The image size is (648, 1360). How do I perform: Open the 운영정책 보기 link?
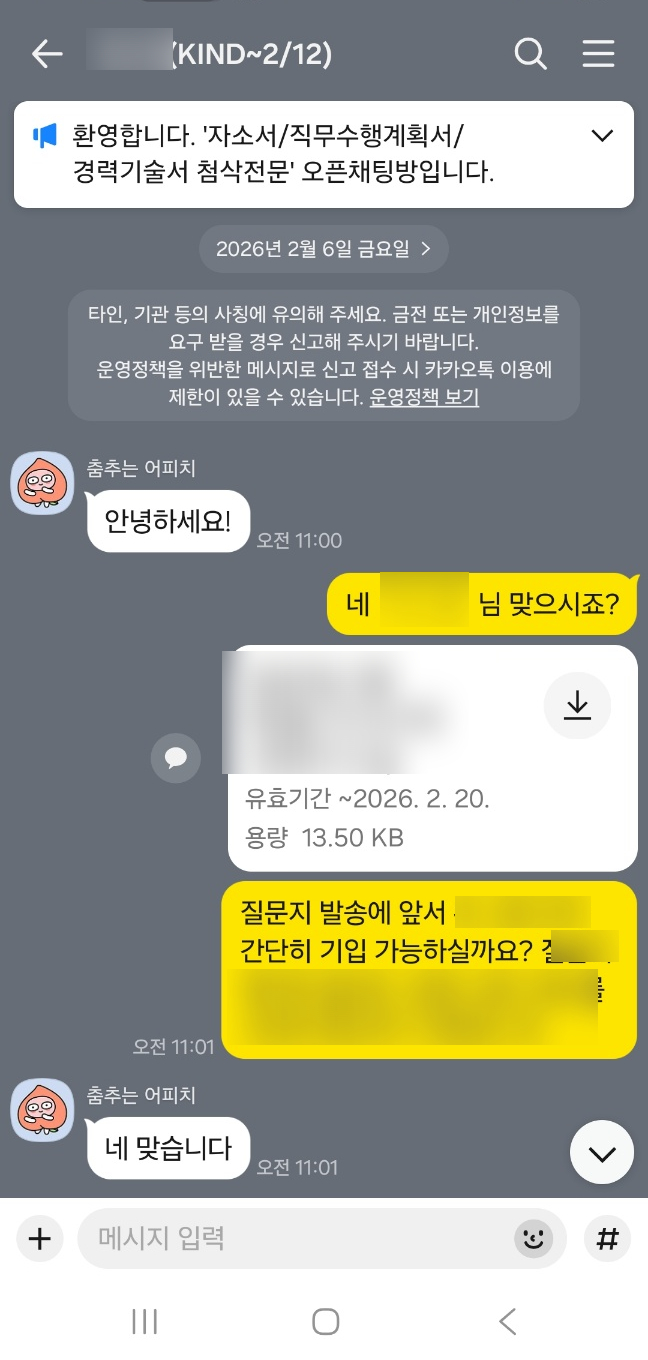coord(424,397)
